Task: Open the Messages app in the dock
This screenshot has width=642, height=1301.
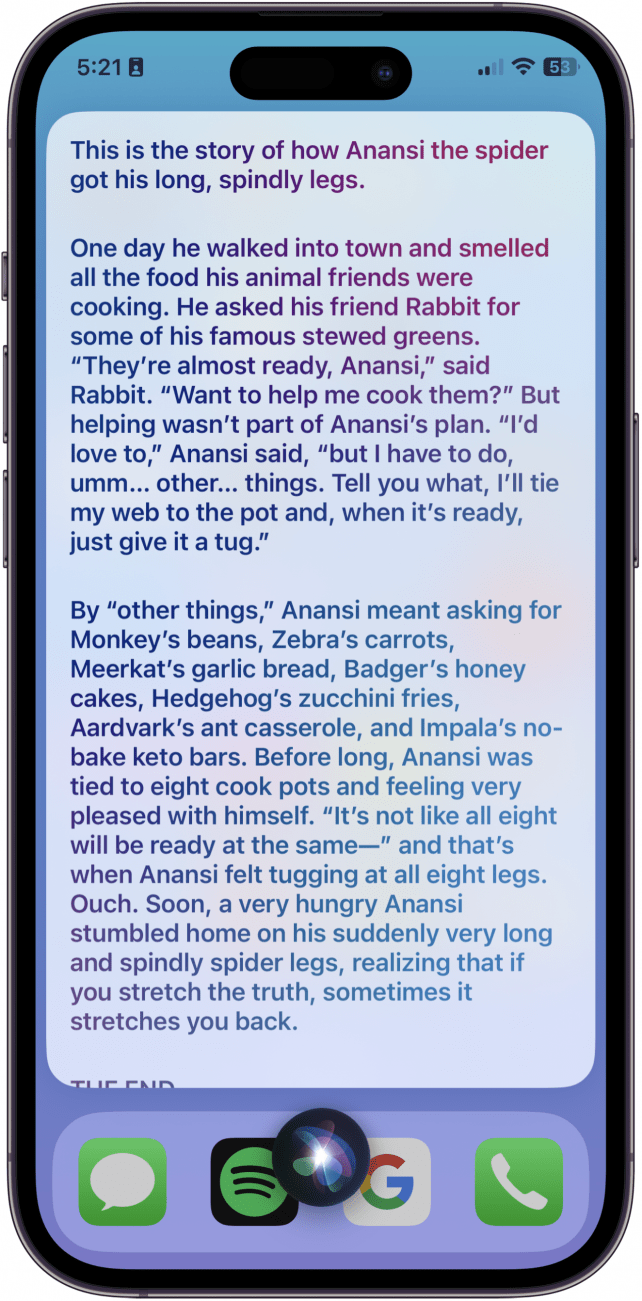Action: click(x=123, y=1181)
